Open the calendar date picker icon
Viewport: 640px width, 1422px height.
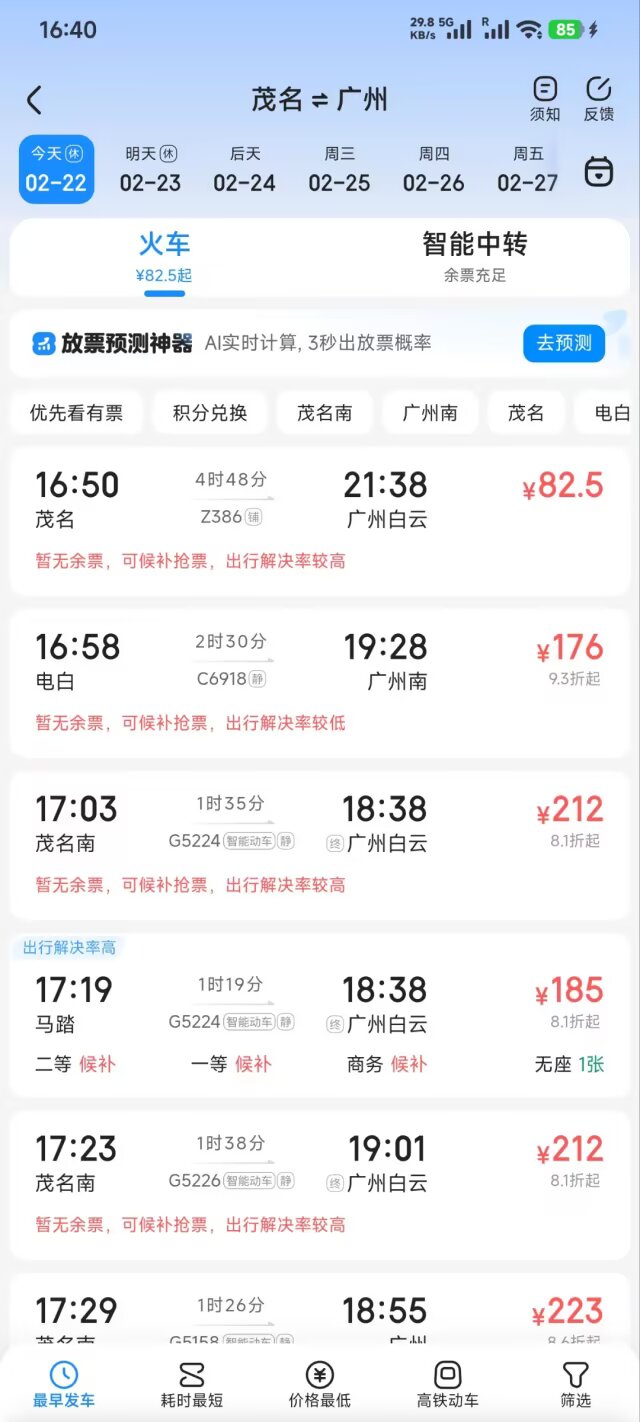tap(598, 171)
